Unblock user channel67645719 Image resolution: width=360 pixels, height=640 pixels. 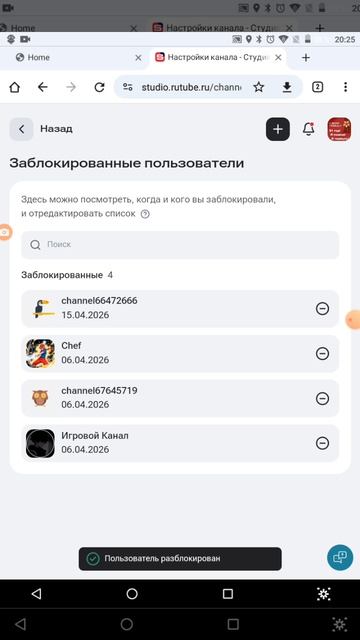(x=322, y=398)
